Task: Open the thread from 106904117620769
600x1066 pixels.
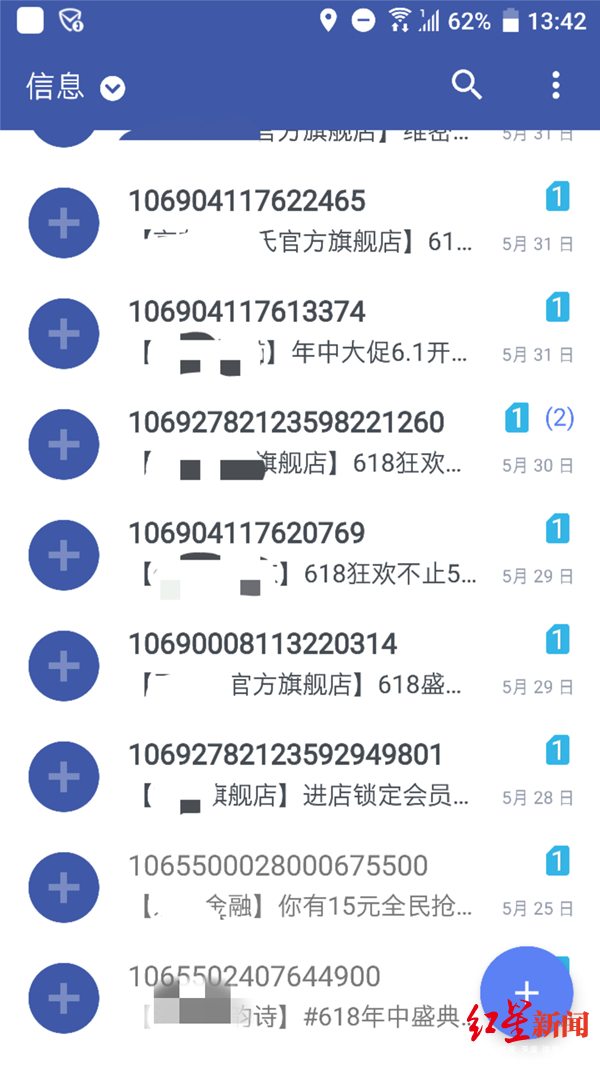Action: [300, 554]
